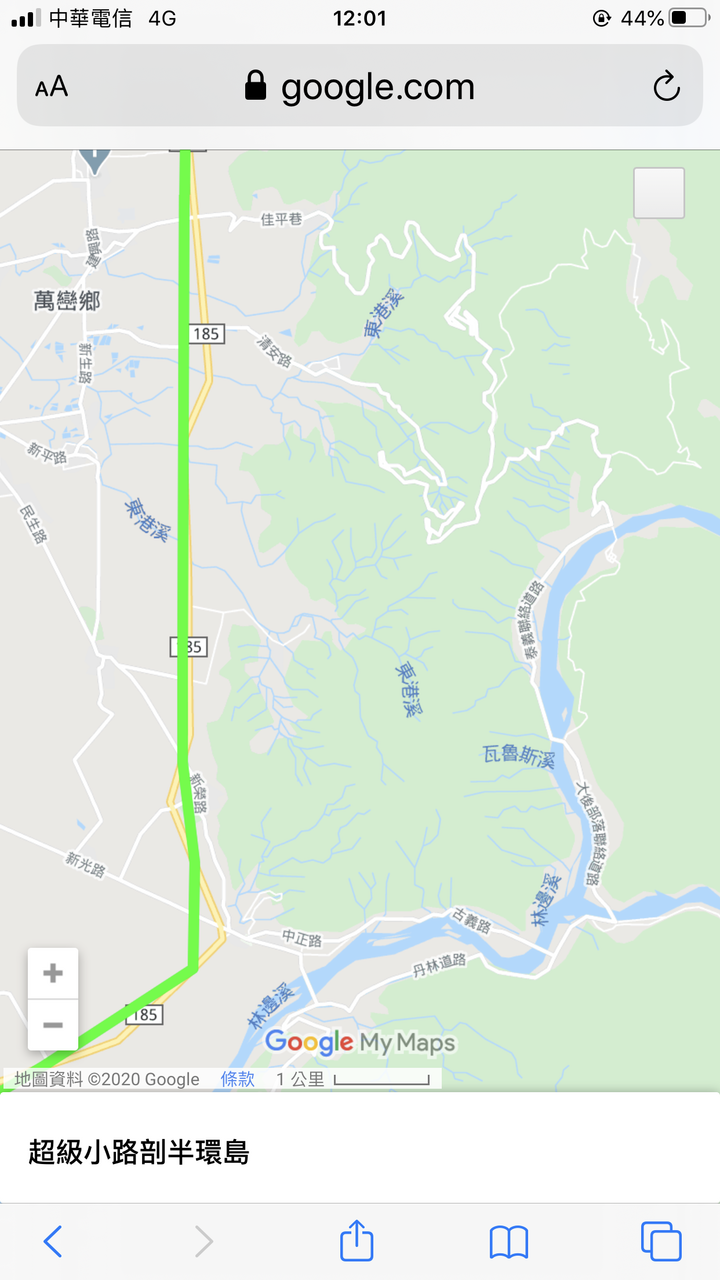
Task: Share this page from Safari
Action: click(357, 1242)
